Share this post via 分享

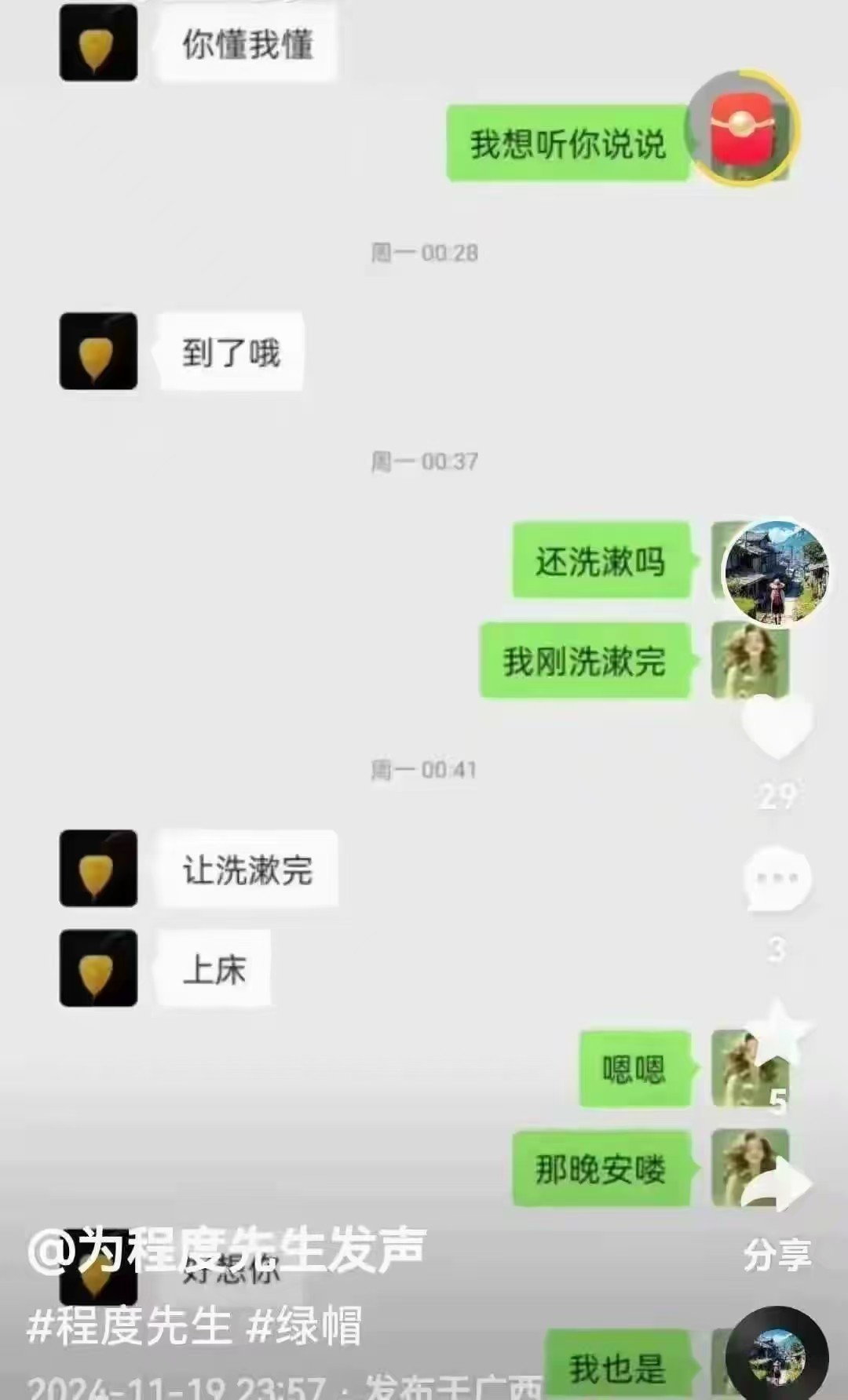coord(777,1189)
